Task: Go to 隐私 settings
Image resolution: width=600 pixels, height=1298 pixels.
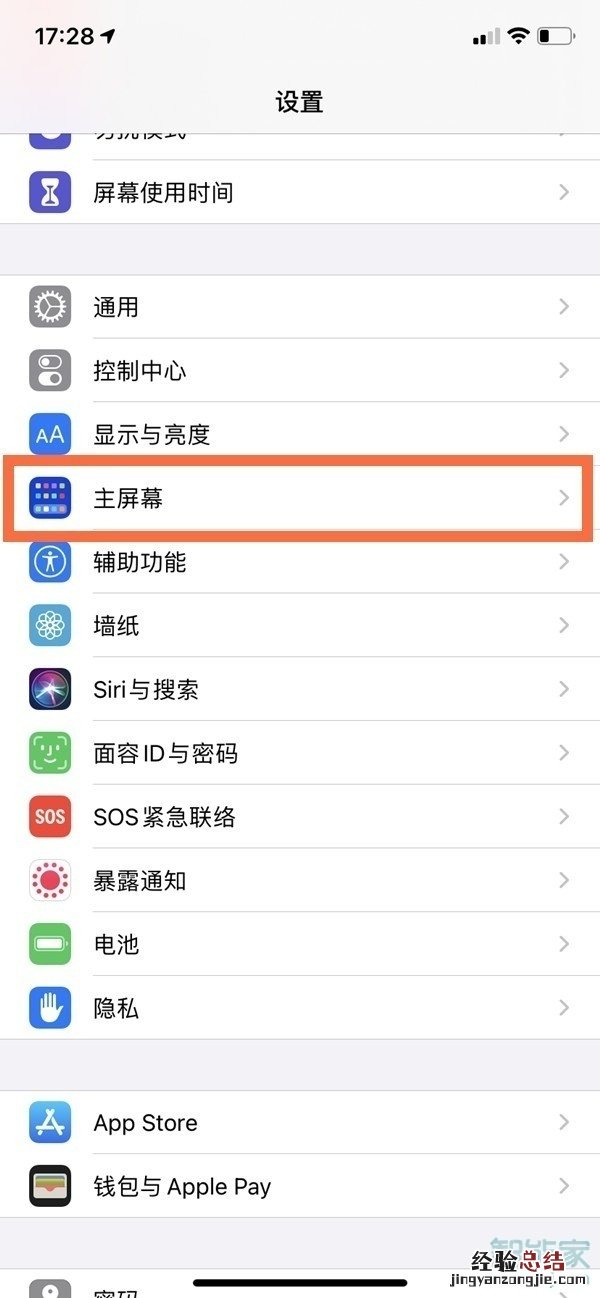Action: point(300,1008)
